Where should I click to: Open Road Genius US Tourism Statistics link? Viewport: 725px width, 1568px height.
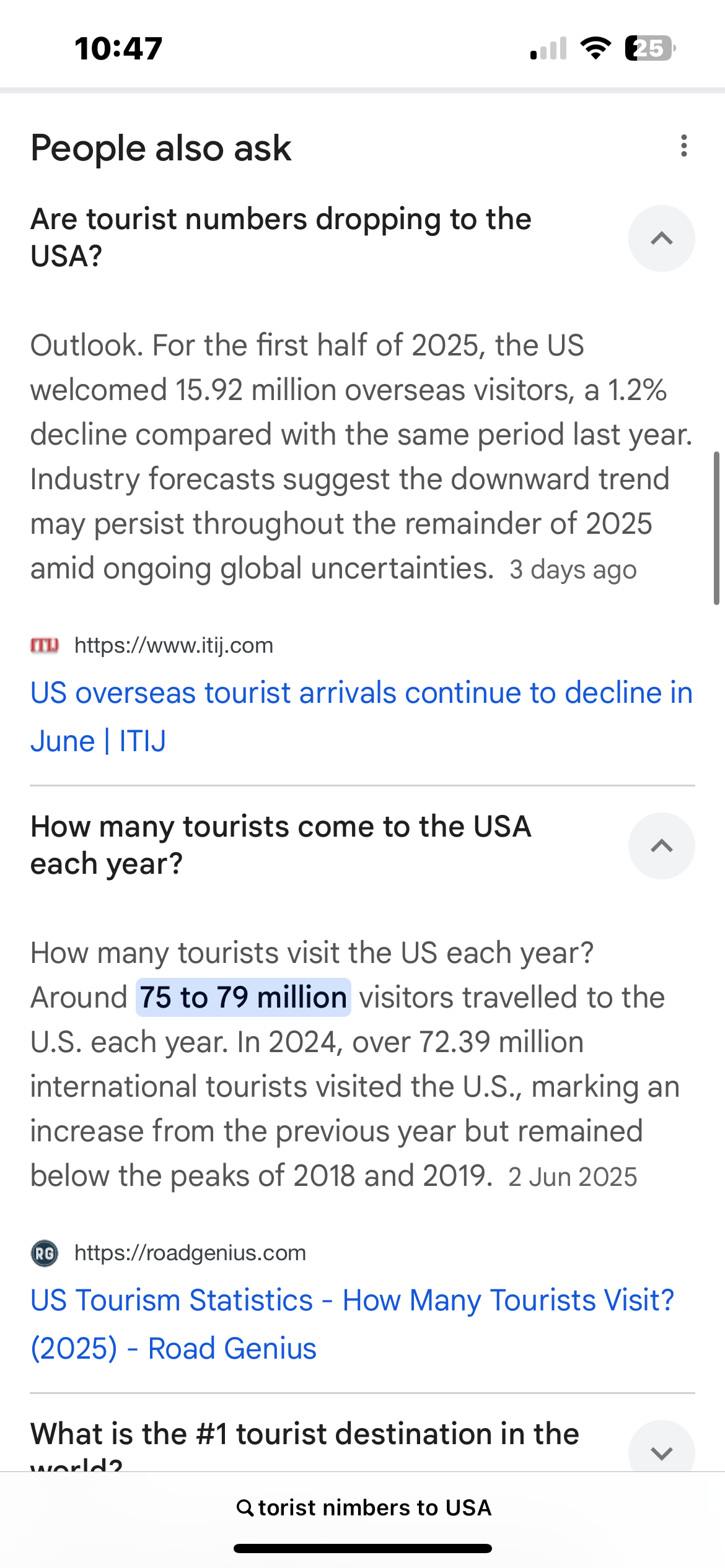(x=353, y=1324)
